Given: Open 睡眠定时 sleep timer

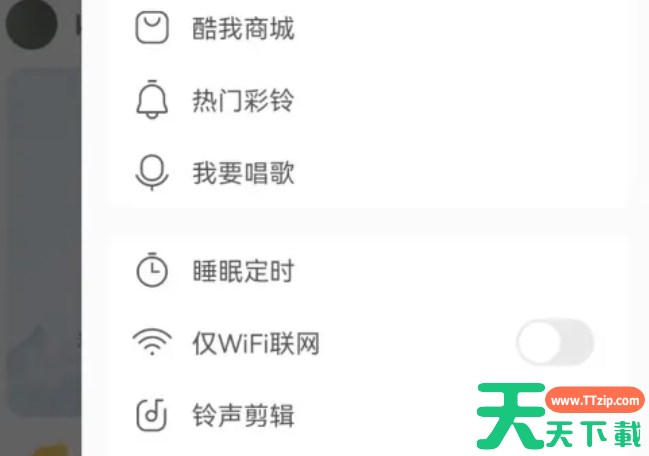Looking at the screenshot, I should pos(243,271).
